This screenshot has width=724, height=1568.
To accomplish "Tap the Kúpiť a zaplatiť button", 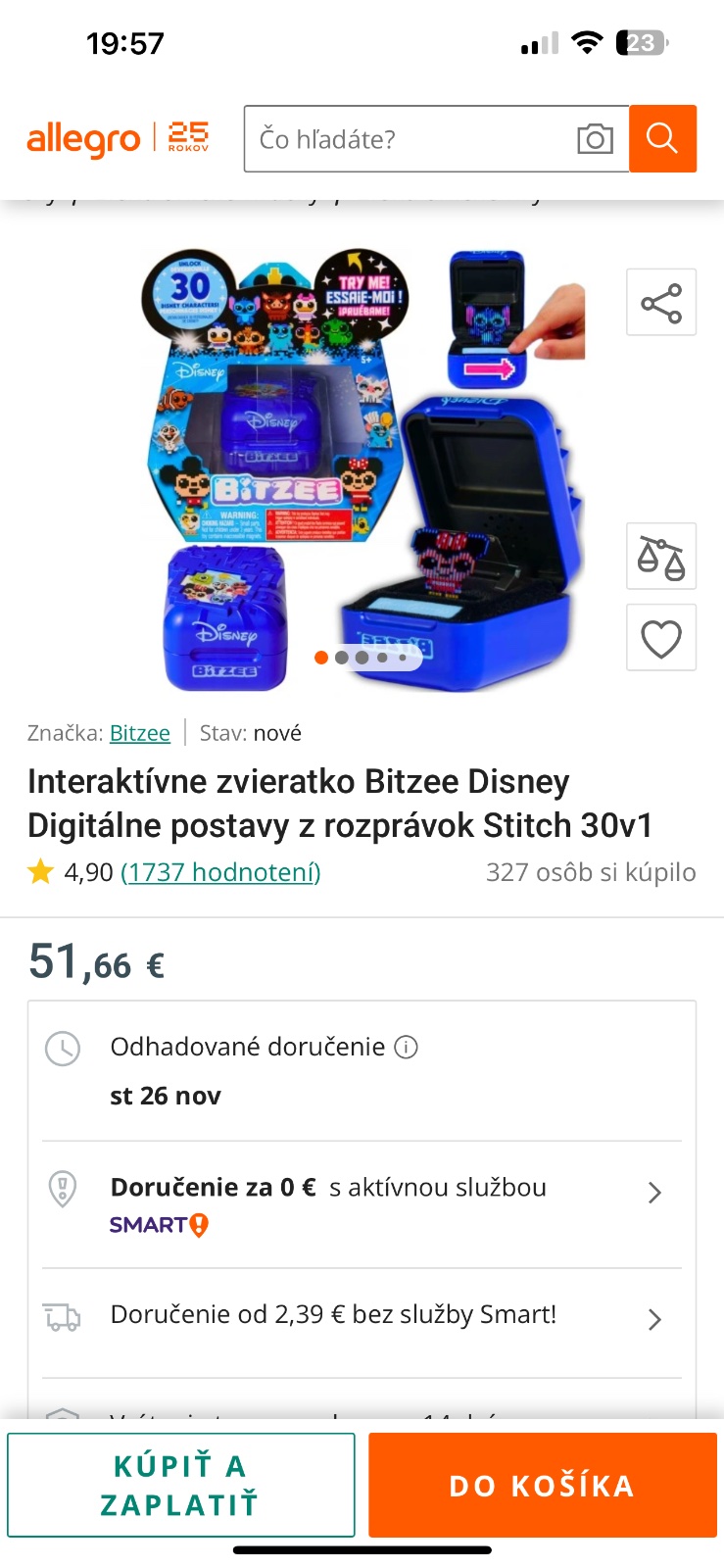I will [181, 1485].
